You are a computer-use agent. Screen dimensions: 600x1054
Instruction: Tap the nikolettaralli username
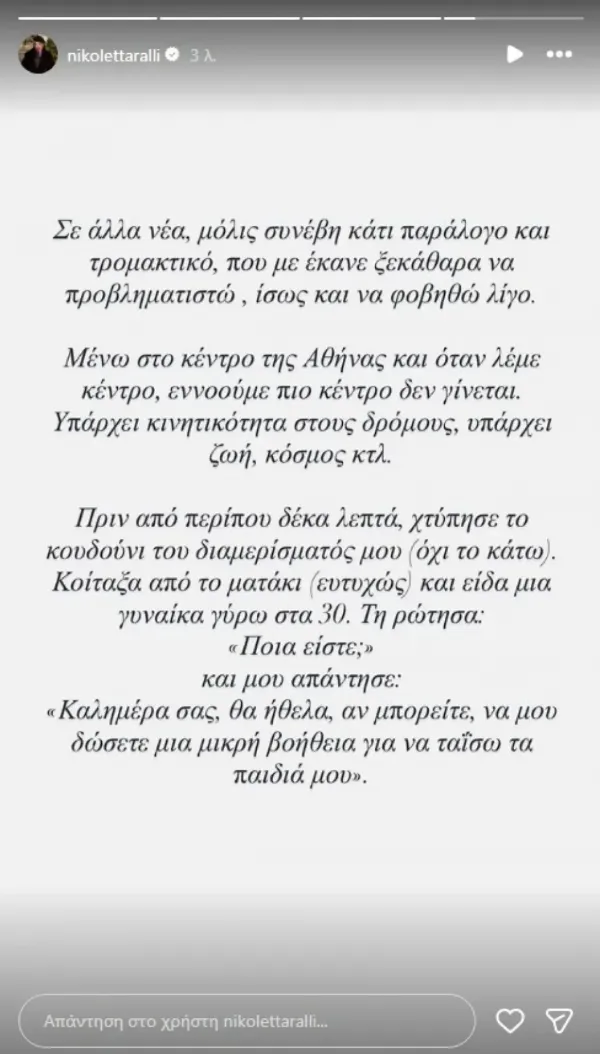coord(117,55)
